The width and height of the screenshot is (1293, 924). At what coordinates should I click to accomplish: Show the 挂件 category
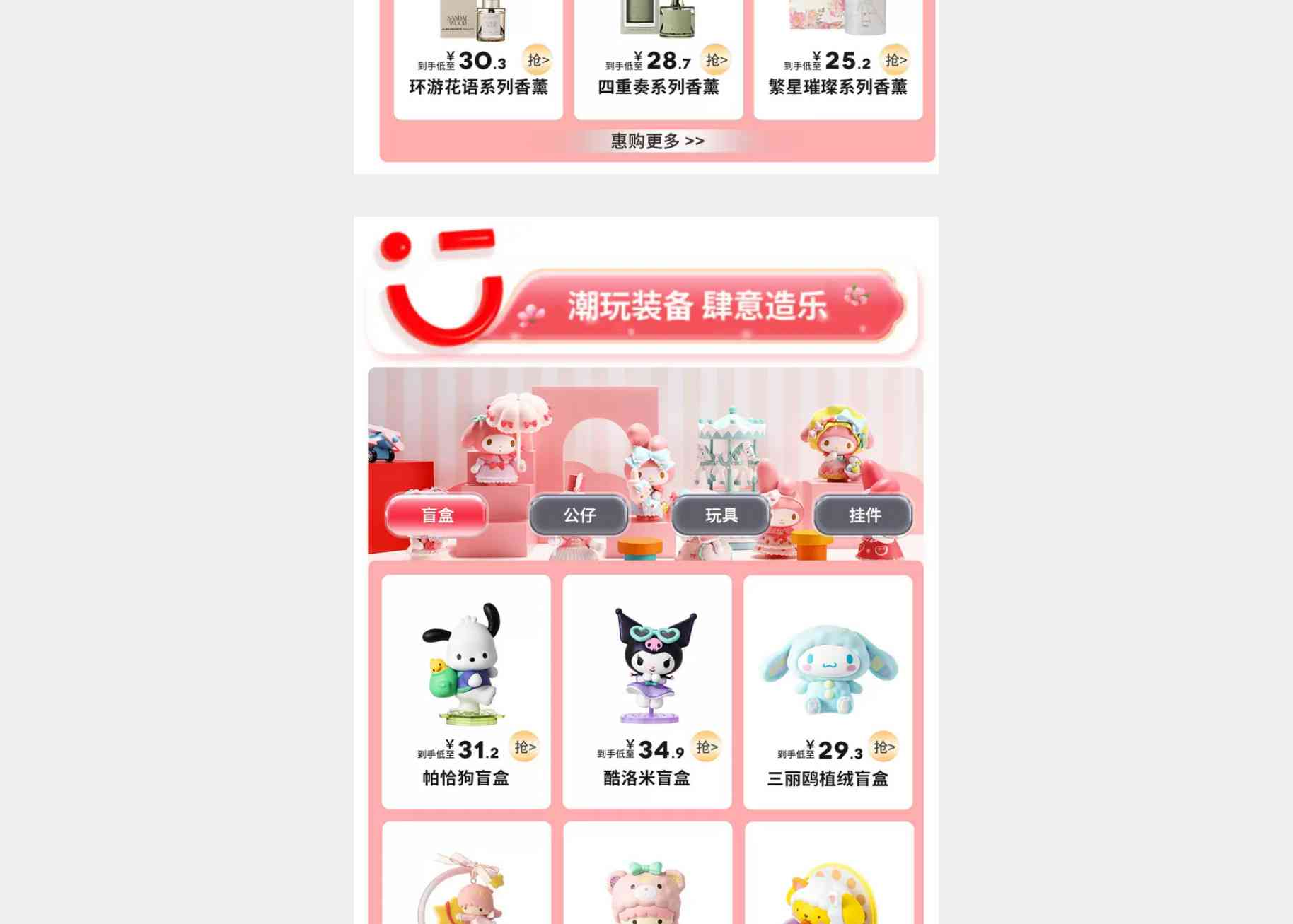tap(864, 515)
